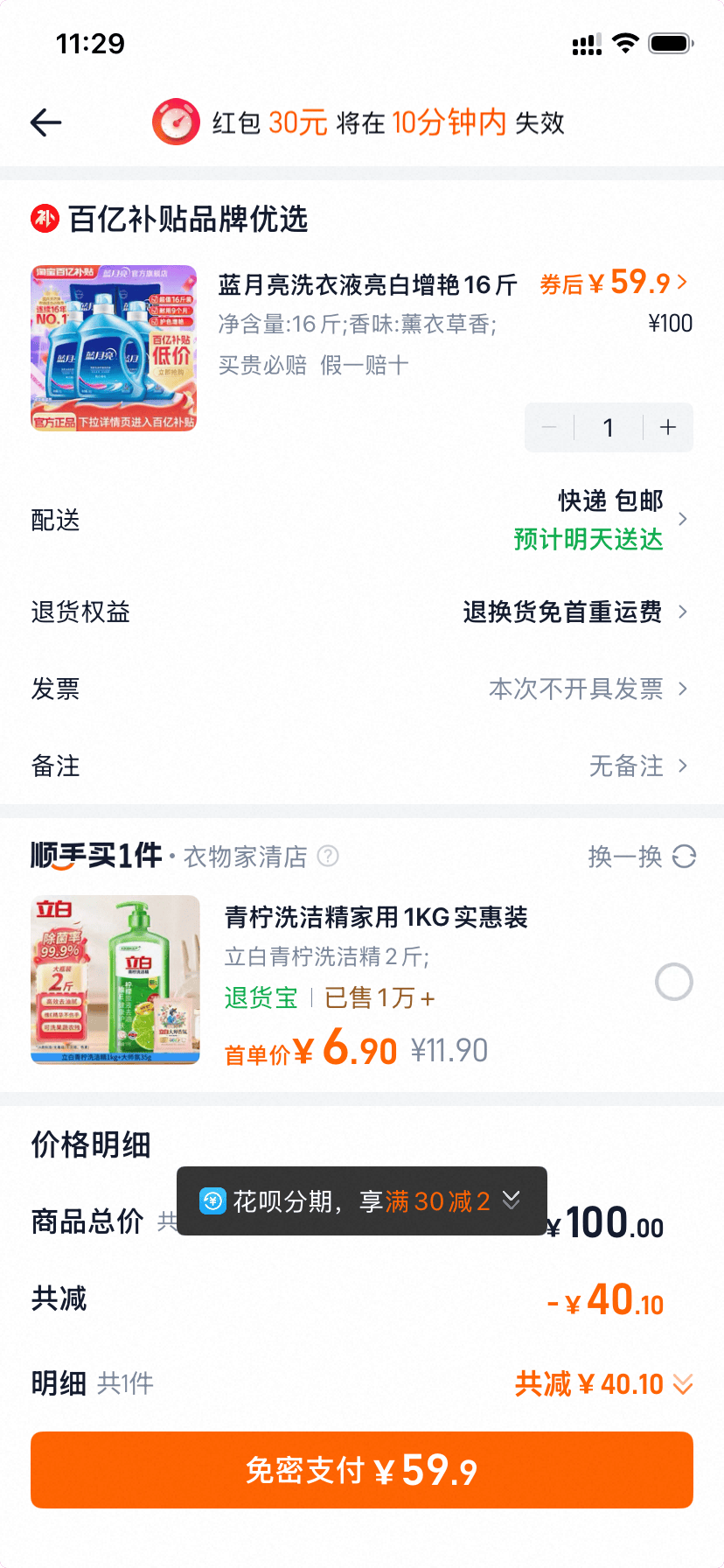The height and width of the screenshot is (1568, 724).
Task: Click the cellular signal icon in status bar
Action: click(x=587, y=43)
